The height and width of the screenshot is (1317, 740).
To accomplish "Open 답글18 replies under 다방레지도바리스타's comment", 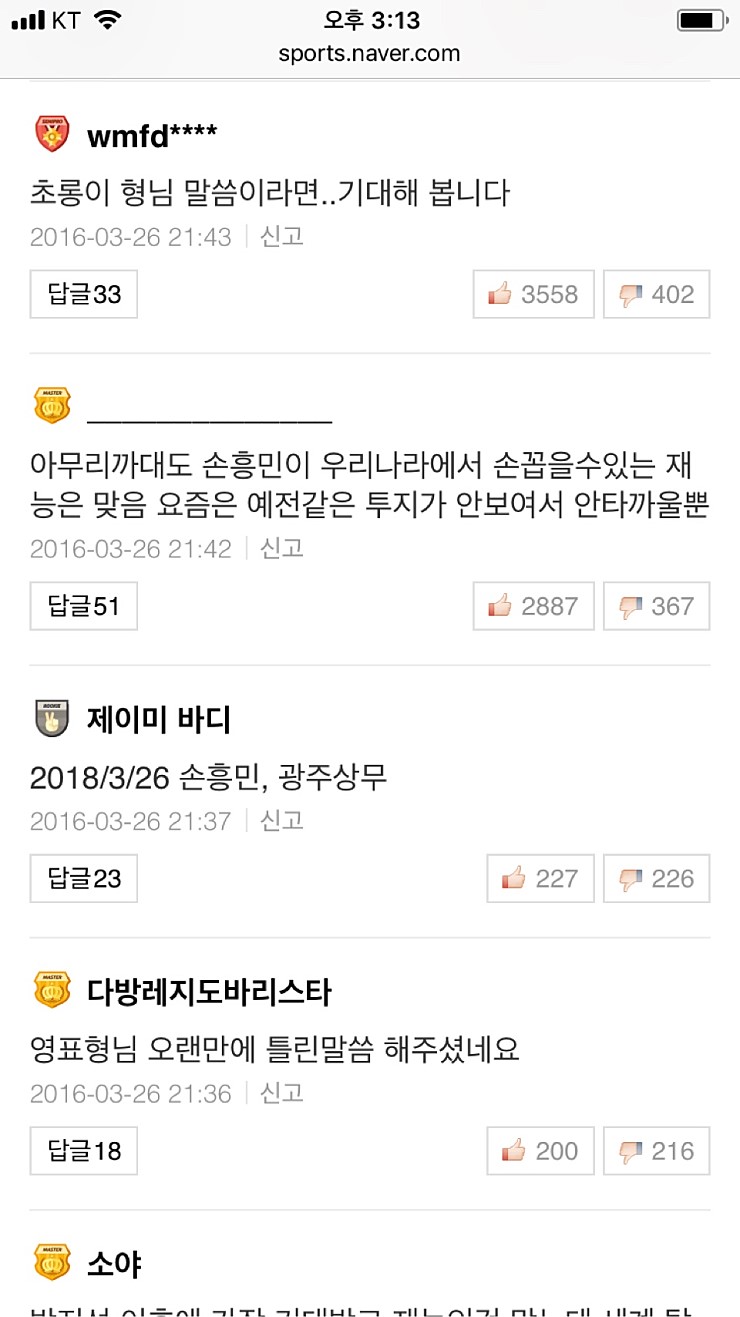I will (84, 1151).
